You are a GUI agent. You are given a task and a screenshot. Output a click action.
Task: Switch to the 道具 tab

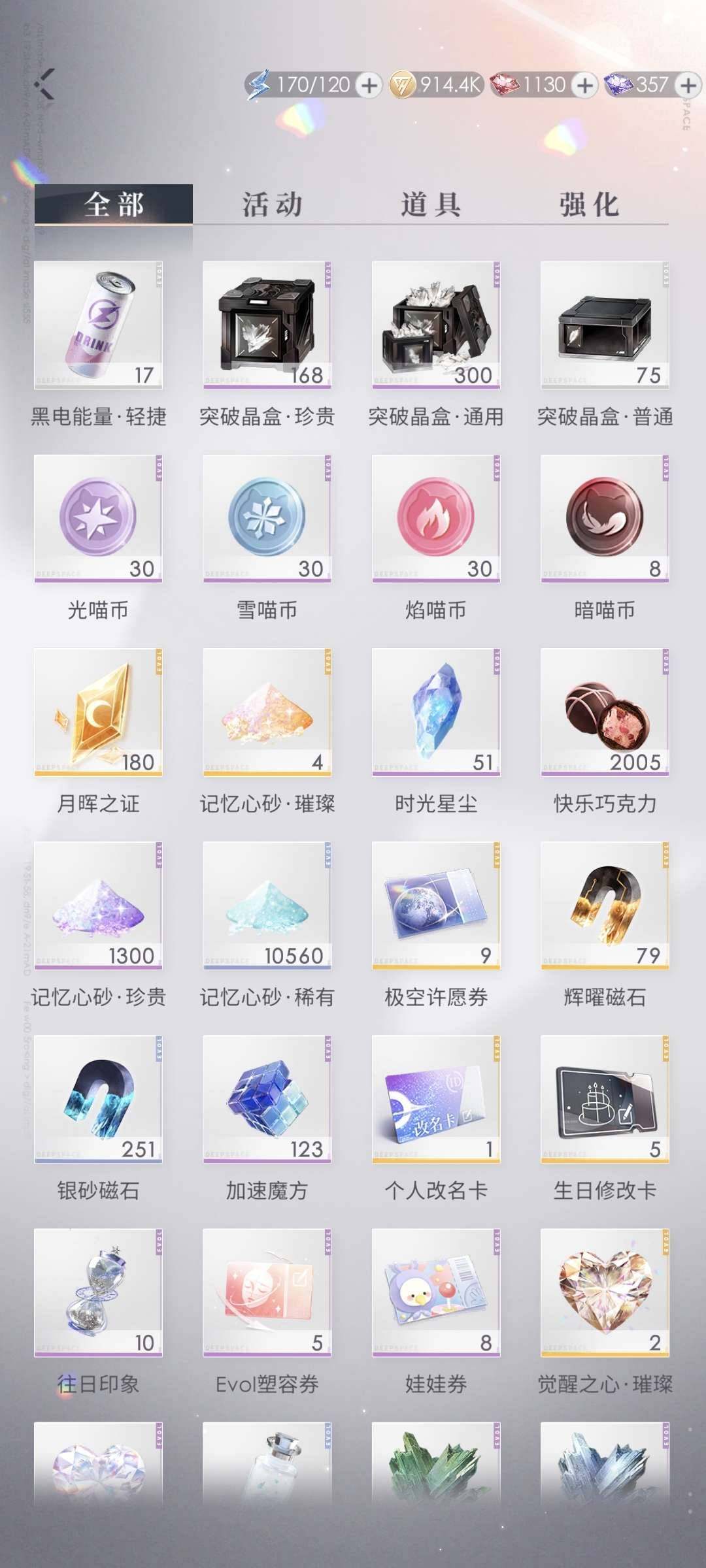[x=430, y=204]
